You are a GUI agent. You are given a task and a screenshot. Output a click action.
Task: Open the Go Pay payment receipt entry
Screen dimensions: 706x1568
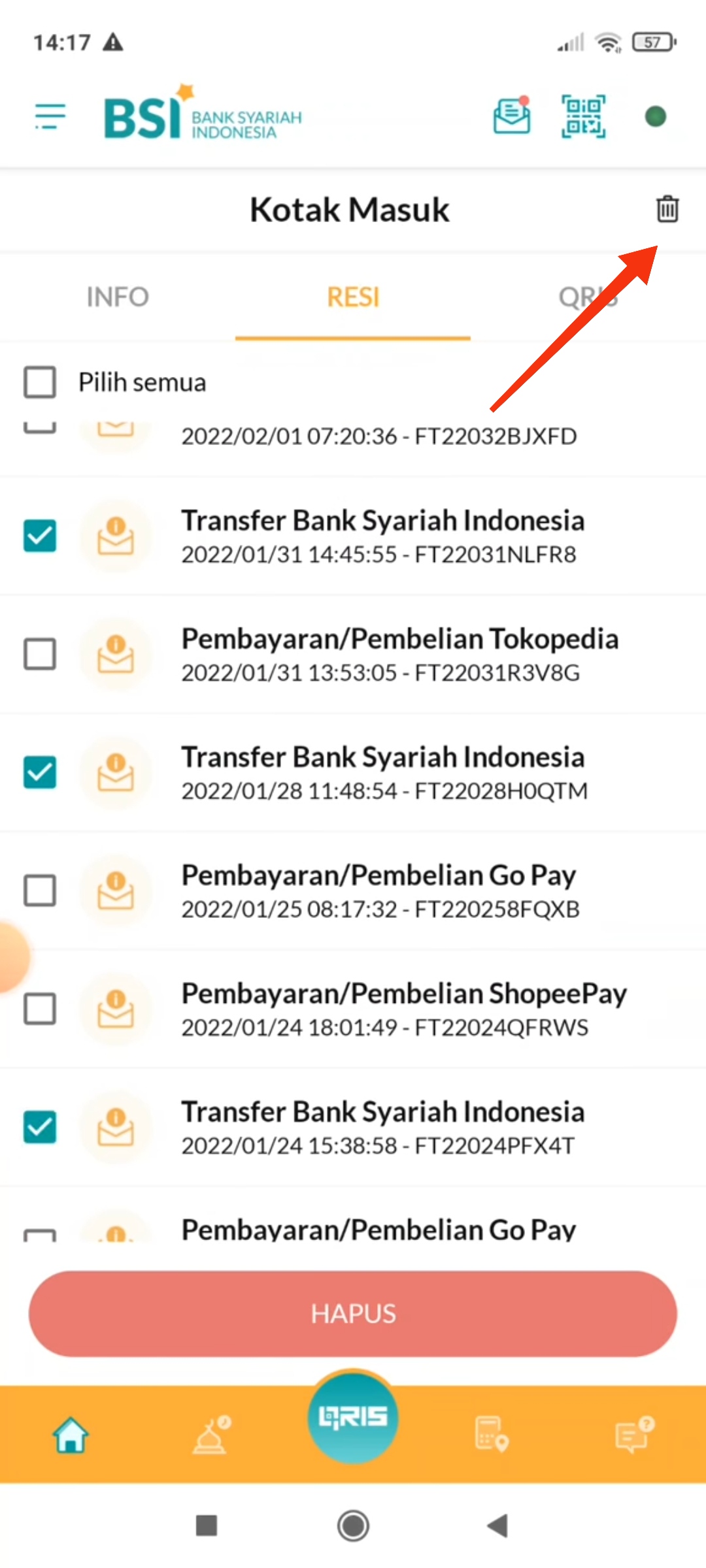tap(378, 890)
